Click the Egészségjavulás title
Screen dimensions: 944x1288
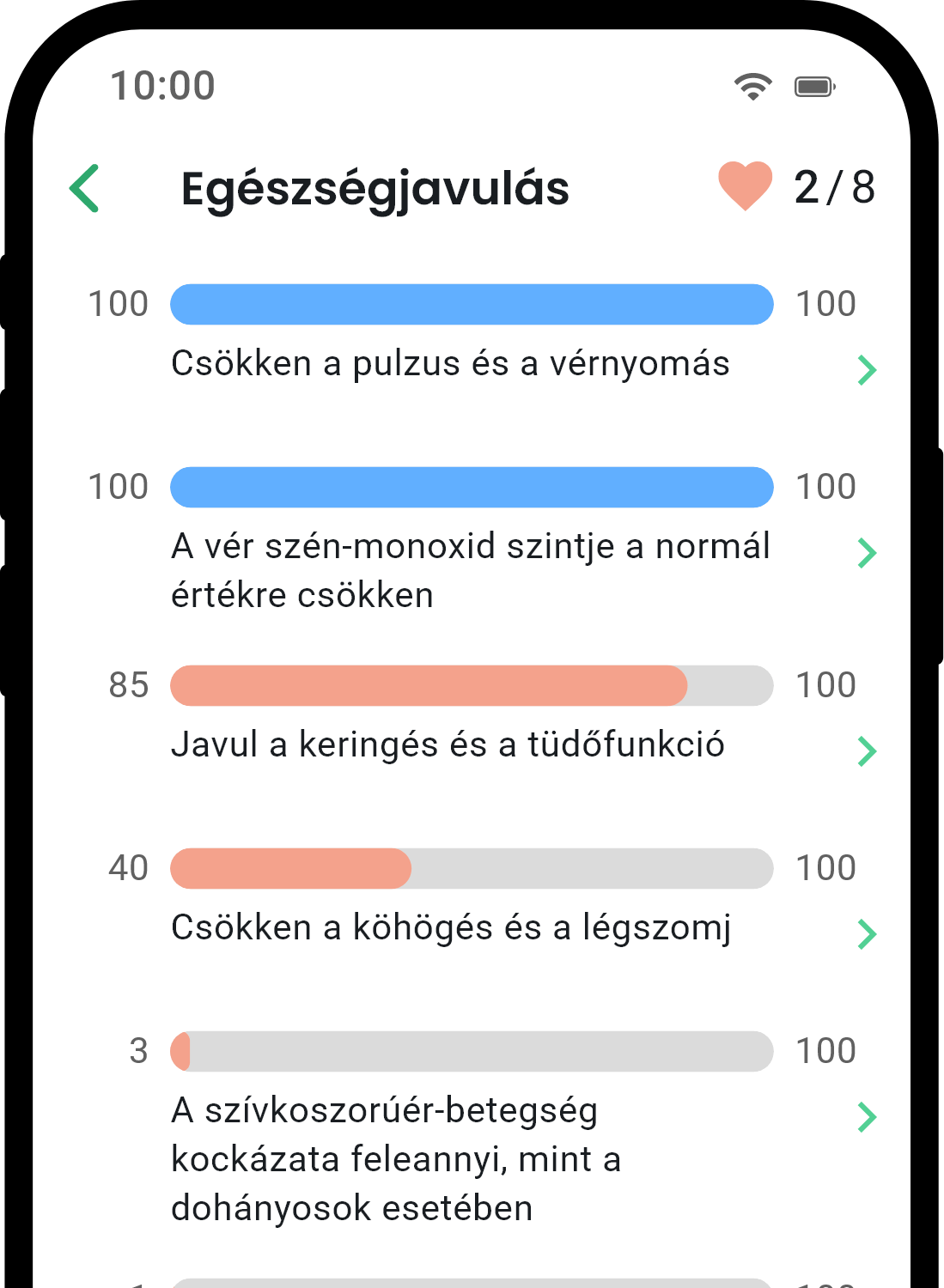[375, 188]
